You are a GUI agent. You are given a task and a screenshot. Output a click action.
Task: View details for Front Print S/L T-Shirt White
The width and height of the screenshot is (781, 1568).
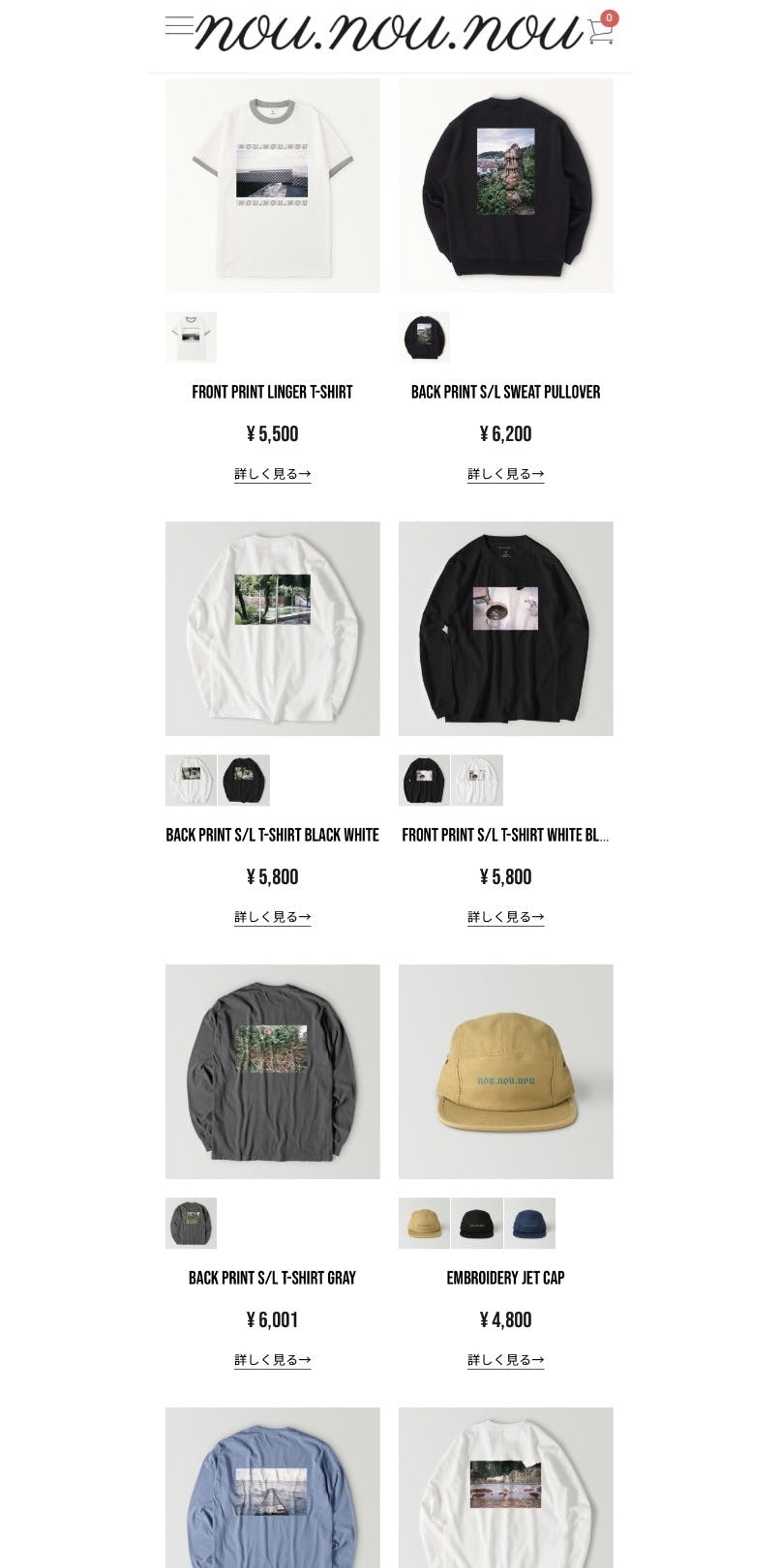click(x=506, y=917)
